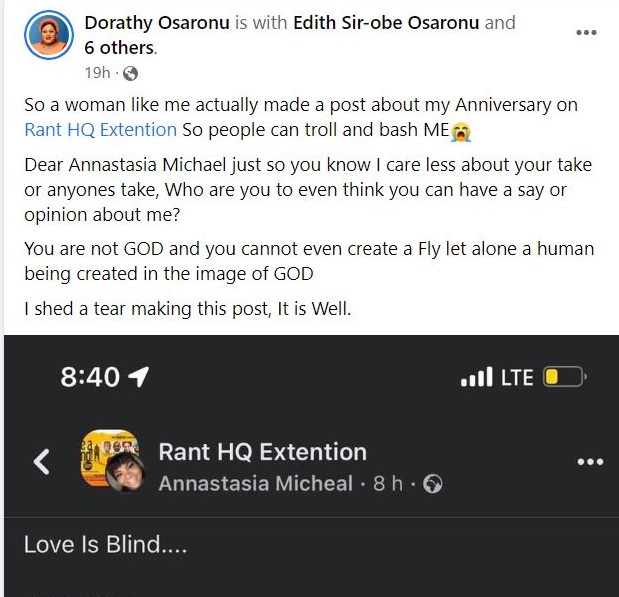Viewport: 619px width, 597px height.
Task: Show the 6 others tagged
Action: click(x=126, y=47)
